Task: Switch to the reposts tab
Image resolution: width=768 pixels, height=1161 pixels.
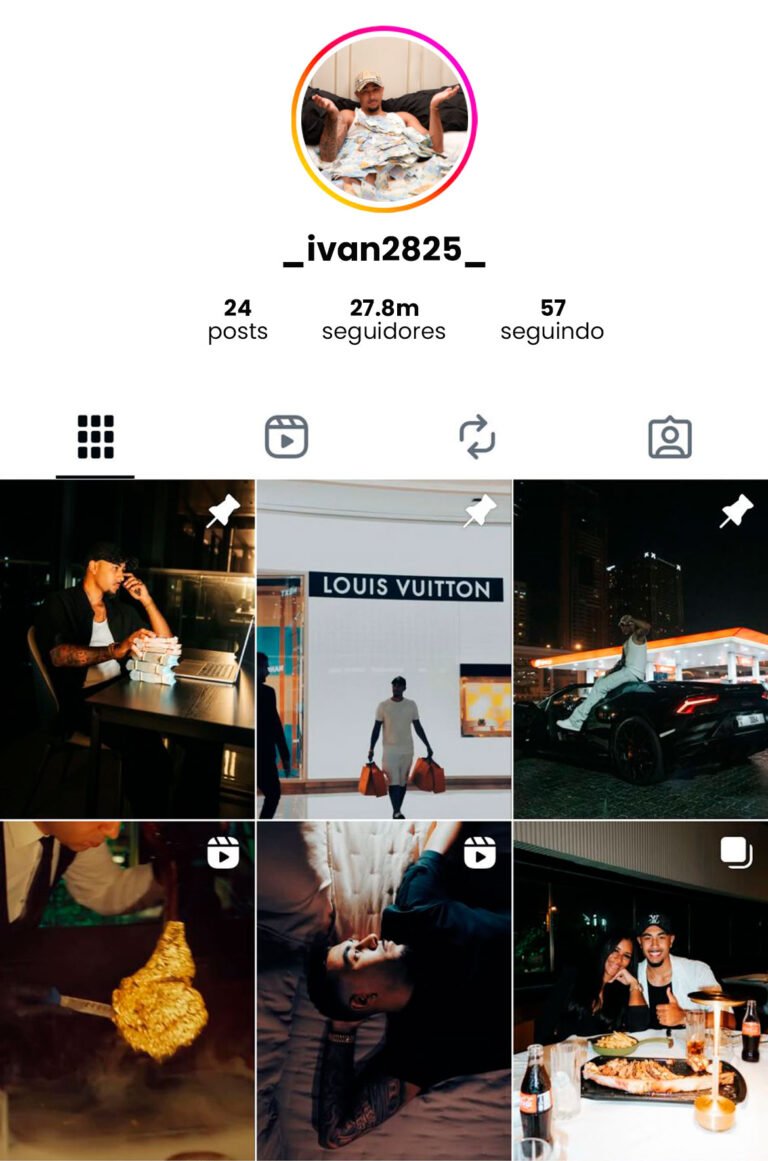Action: coord(477,438)
